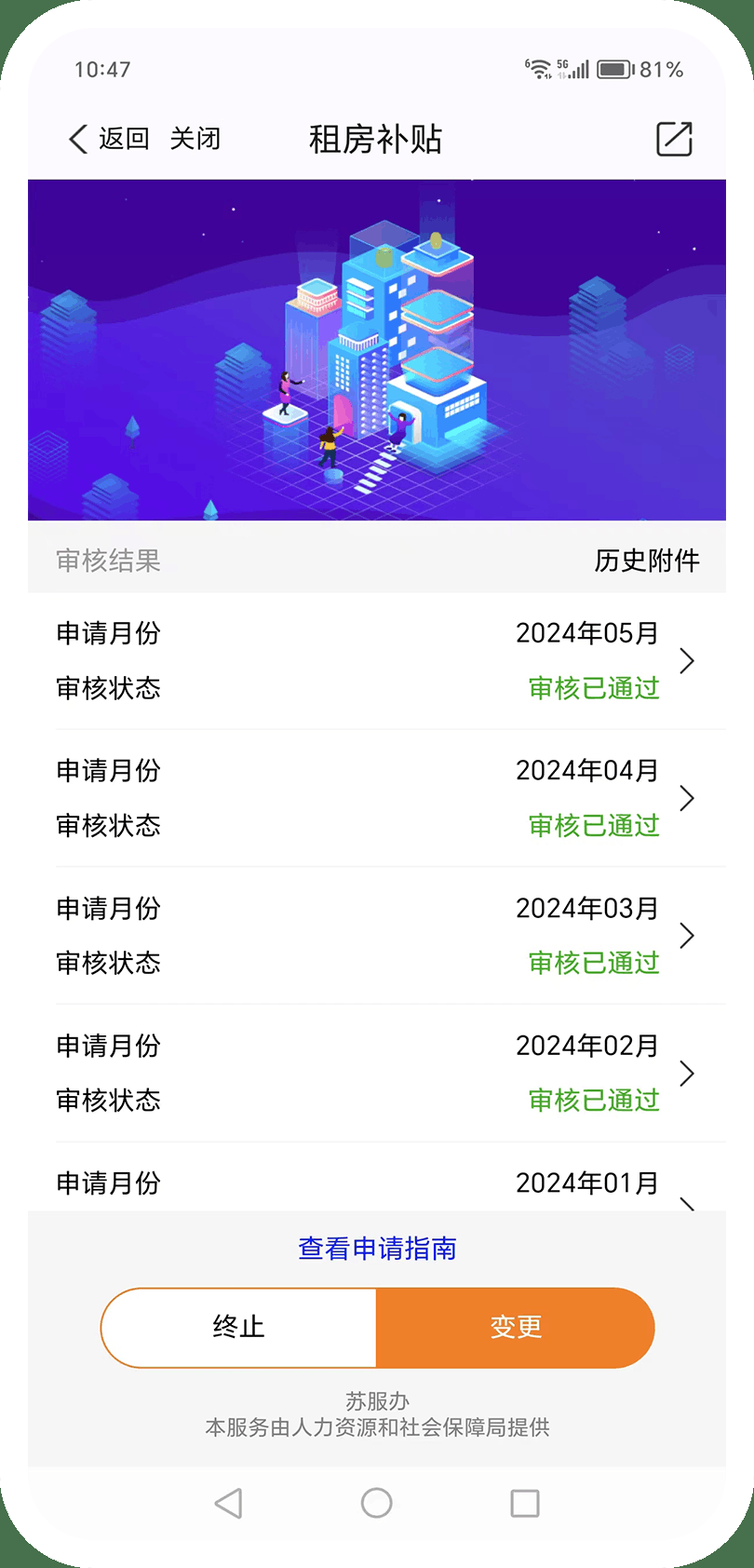Tap the orange 变更 button
This screenshot has height=1568, width=754.
pyautogui.click(x=516, y=1327)
